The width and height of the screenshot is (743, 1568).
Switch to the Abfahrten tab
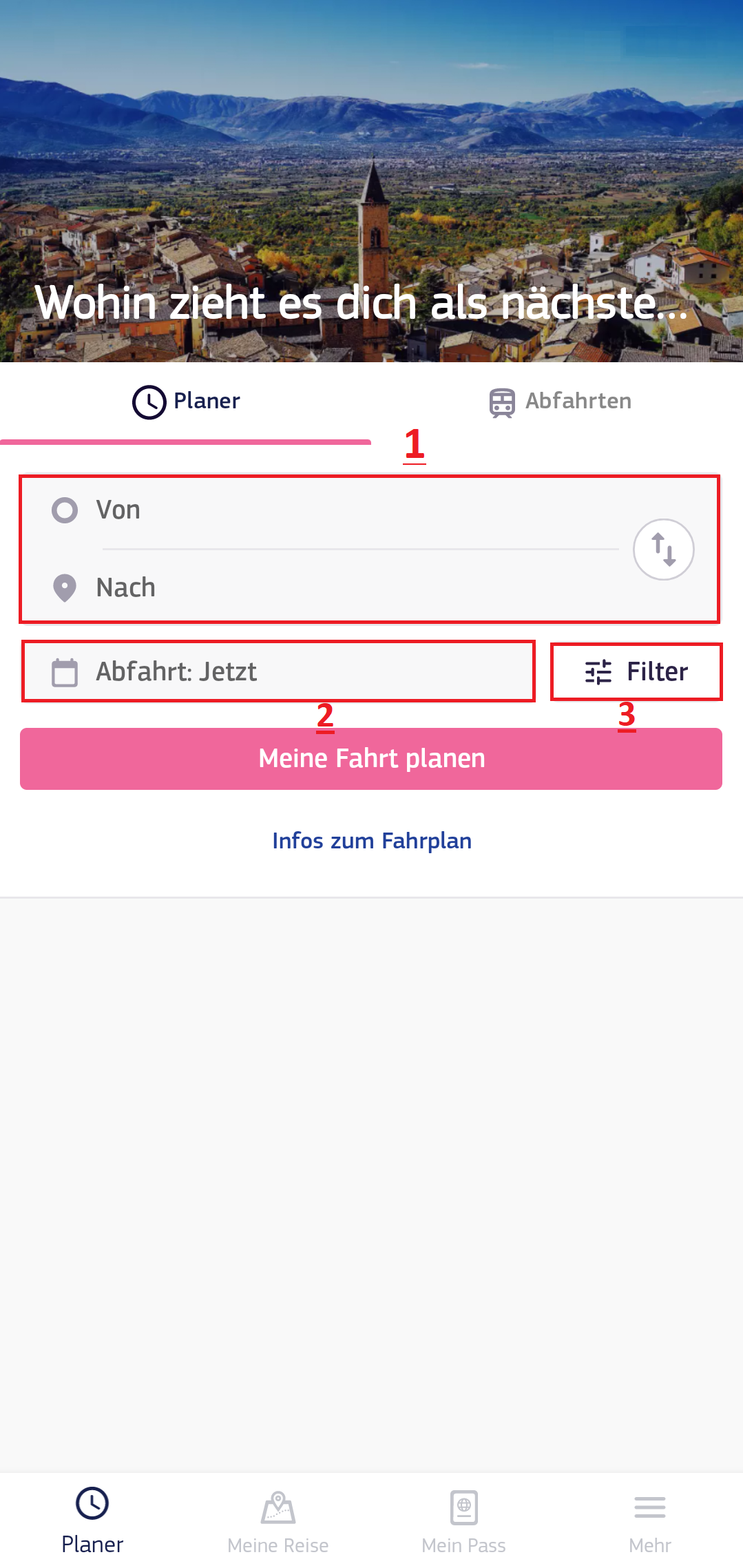[558, 402]
